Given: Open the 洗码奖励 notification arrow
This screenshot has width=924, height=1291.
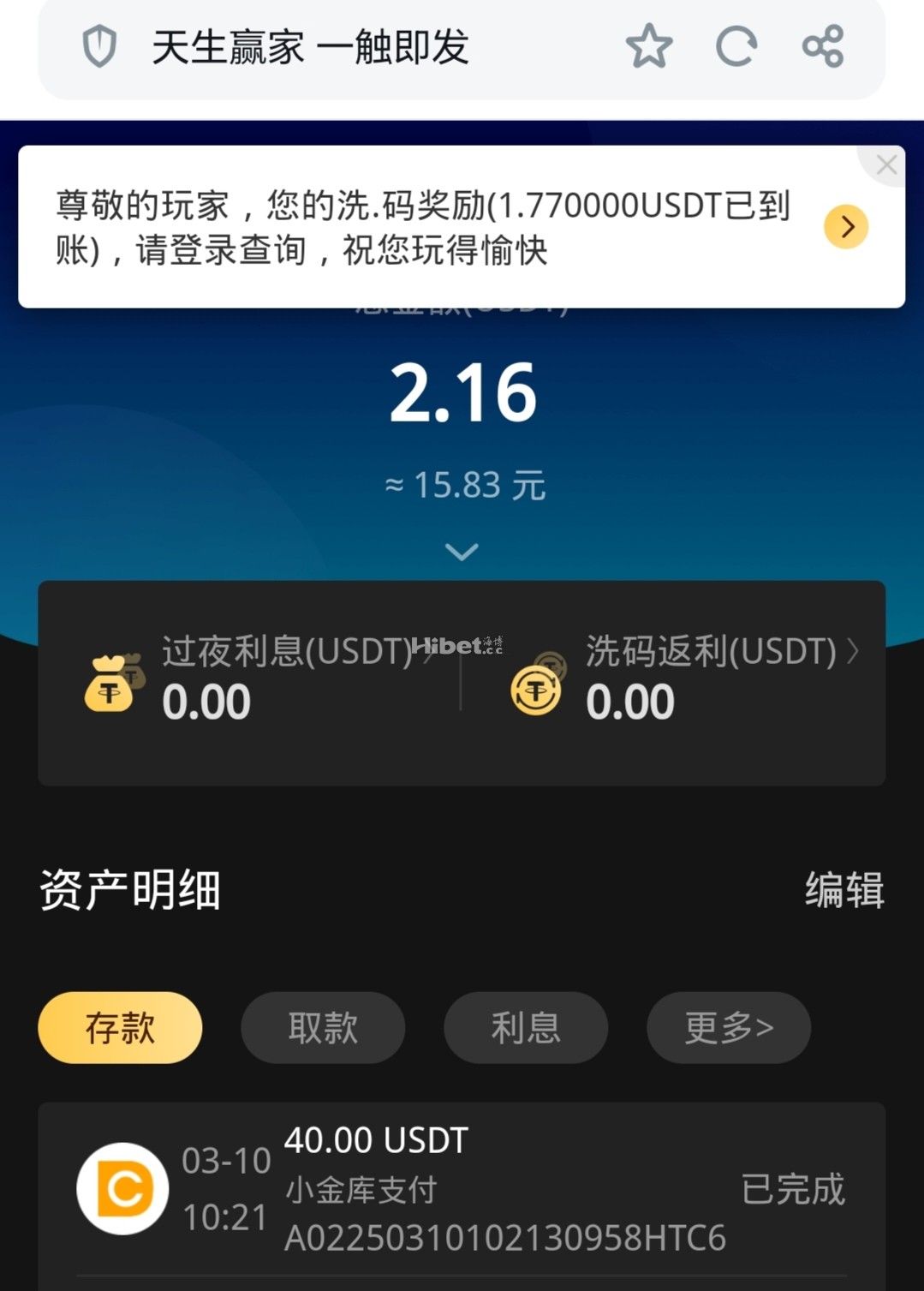Looking at the screenshot, I should tap(846, 227).
